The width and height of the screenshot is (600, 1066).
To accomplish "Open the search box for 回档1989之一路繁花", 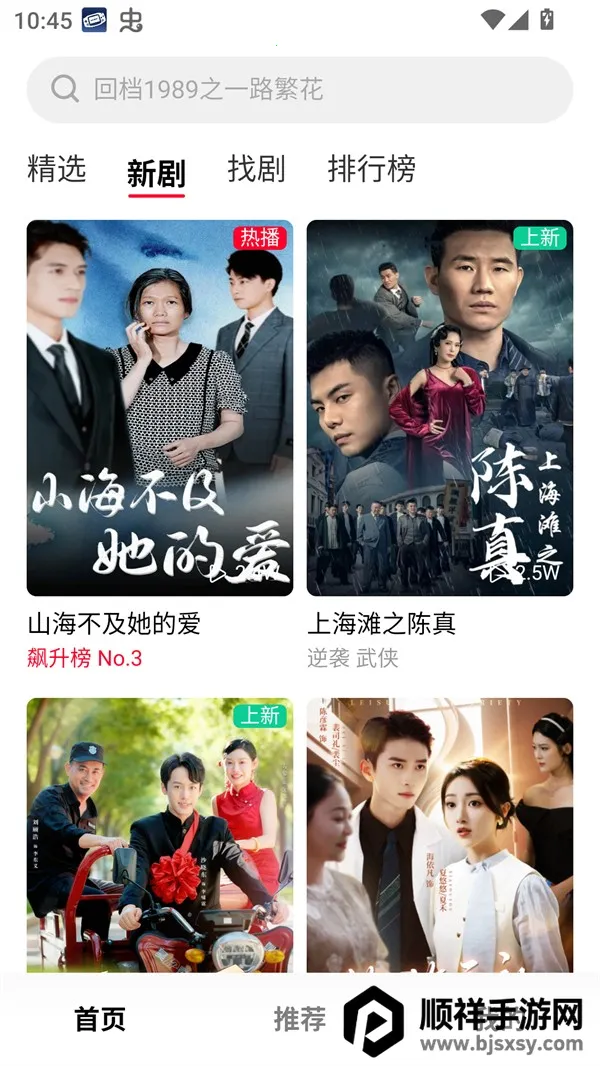I will coord(299,90).
